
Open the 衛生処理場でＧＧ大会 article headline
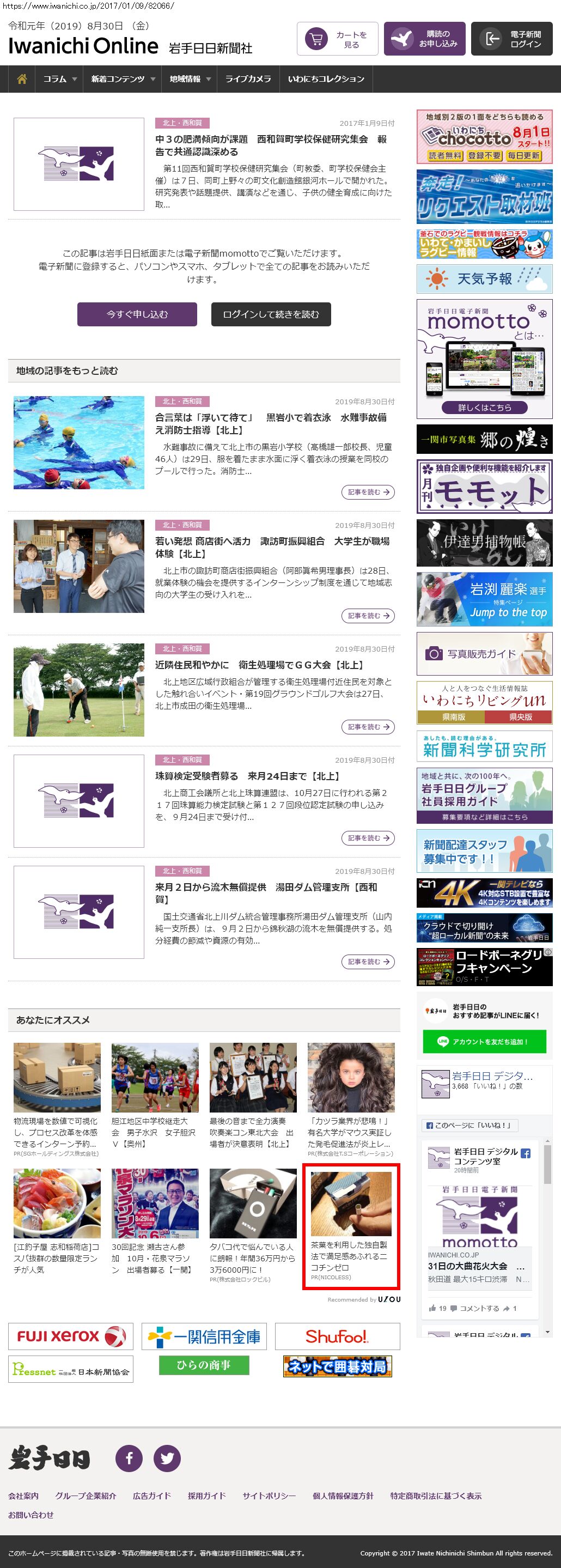coord(260,665)
